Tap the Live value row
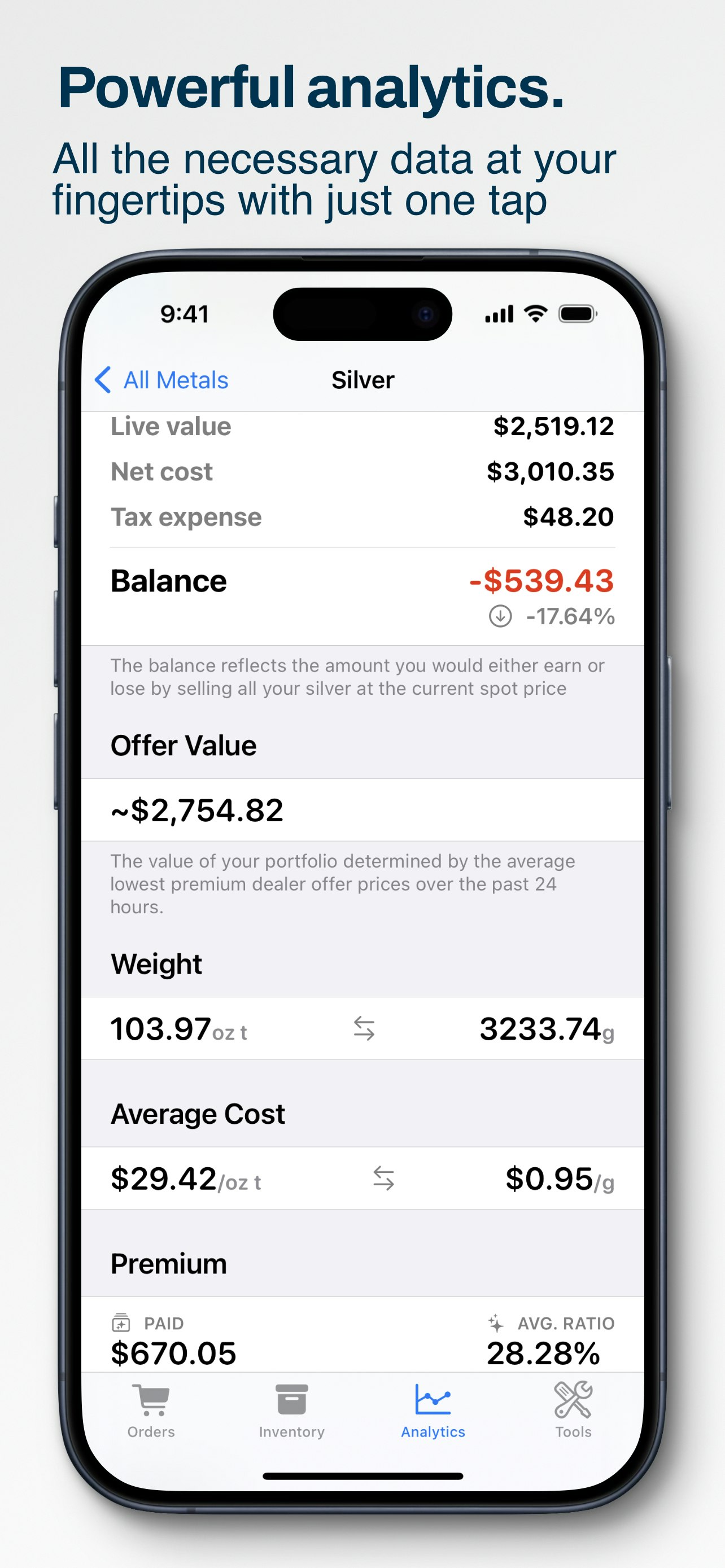Viewport: 725px width, 1568px height. click(x=361, y=426)
